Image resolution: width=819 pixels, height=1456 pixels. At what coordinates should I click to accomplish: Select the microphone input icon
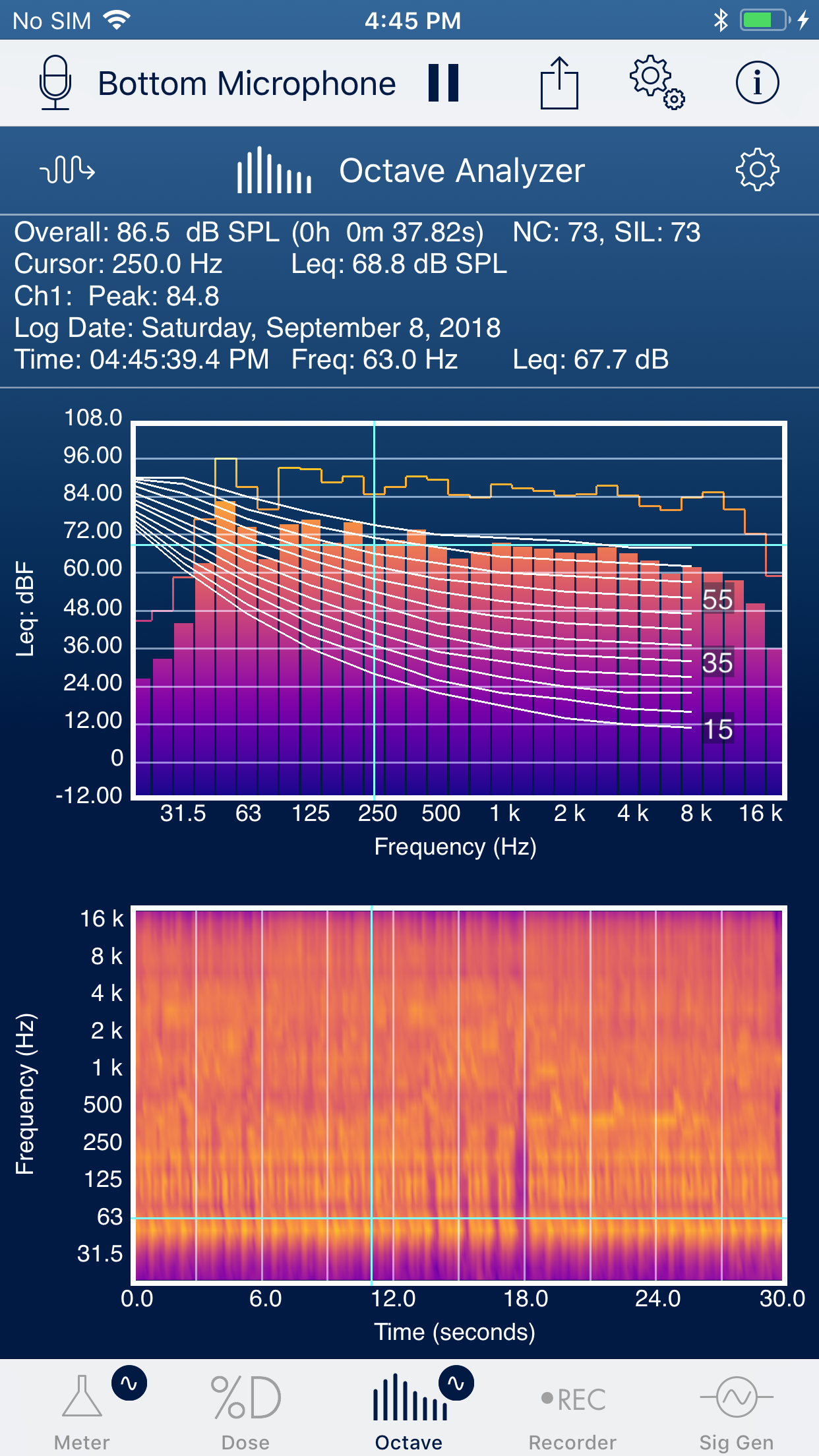coord(55,82)
